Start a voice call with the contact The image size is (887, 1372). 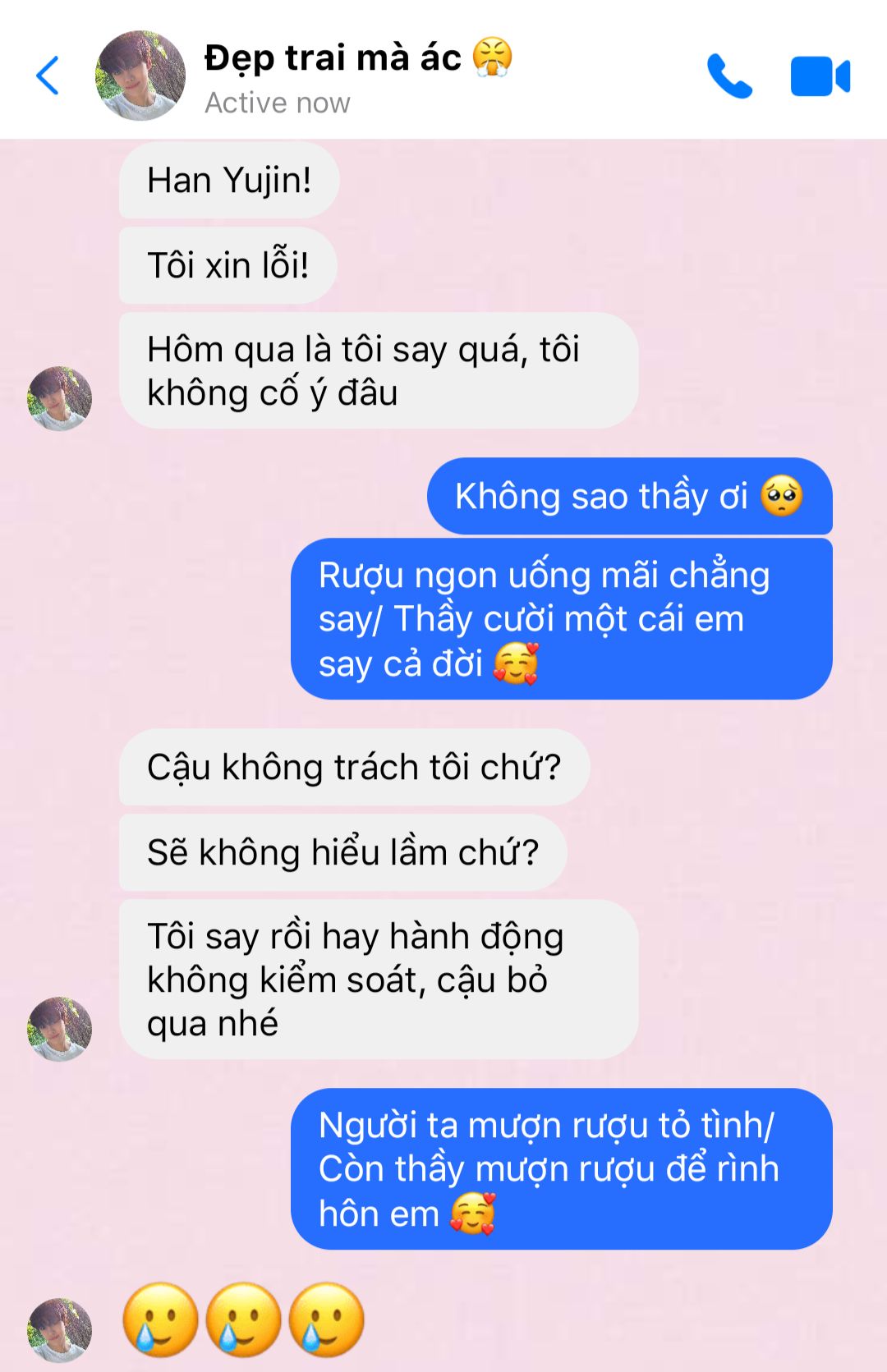coord(729,76)
